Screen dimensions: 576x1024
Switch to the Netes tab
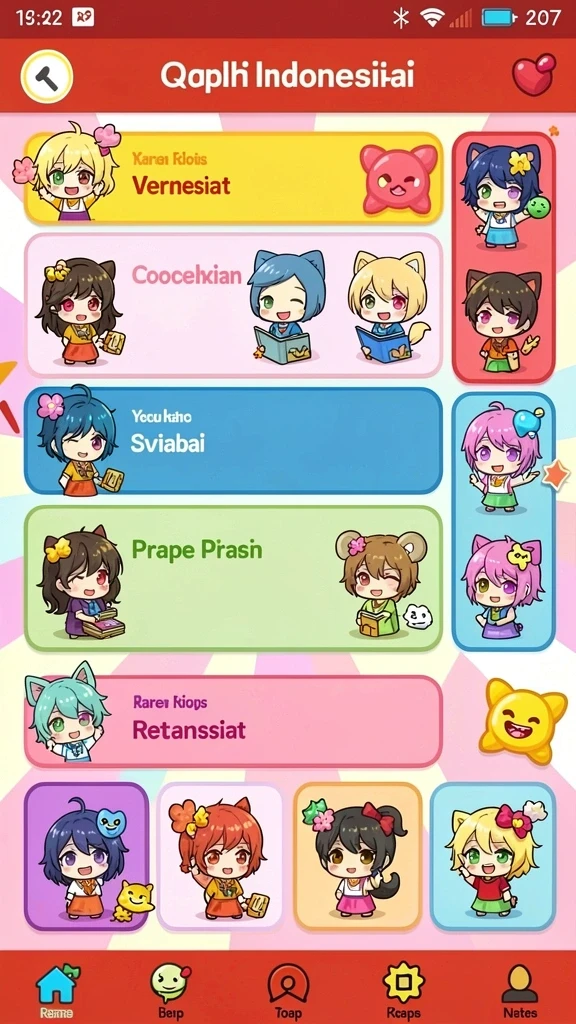point(519,990)
